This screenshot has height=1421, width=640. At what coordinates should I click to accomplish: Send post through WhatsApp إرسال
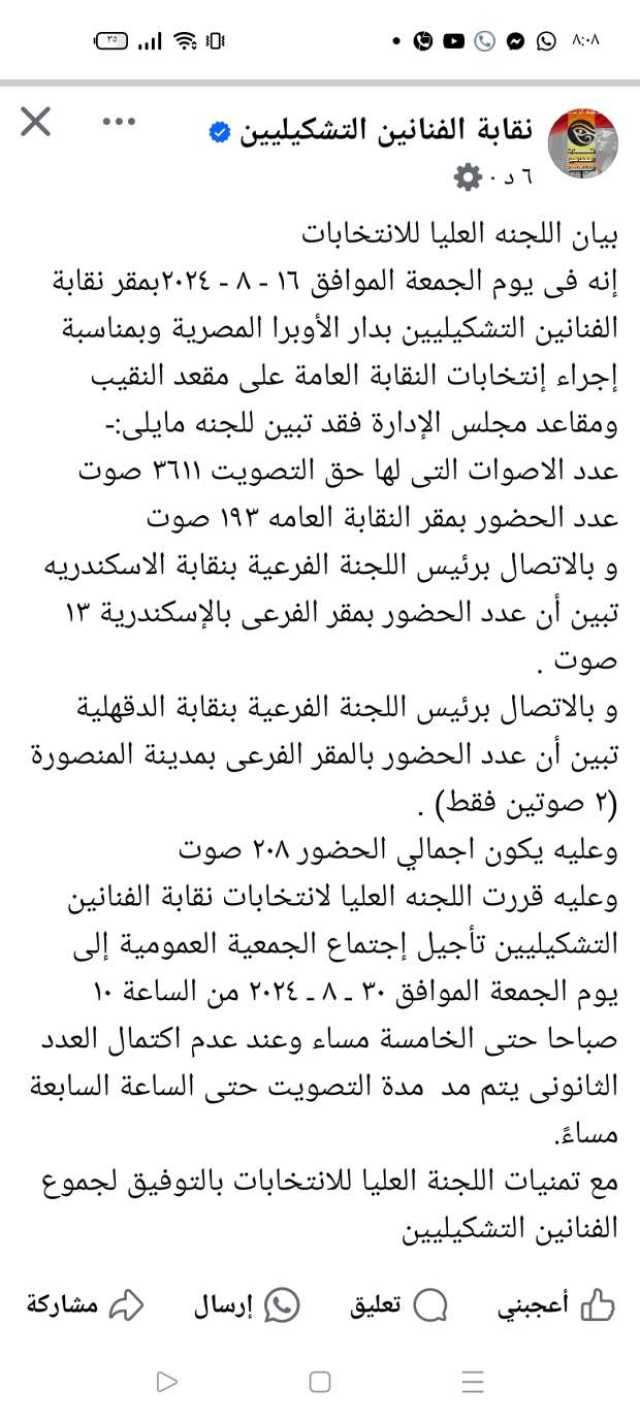click(x=247, y=1306)
